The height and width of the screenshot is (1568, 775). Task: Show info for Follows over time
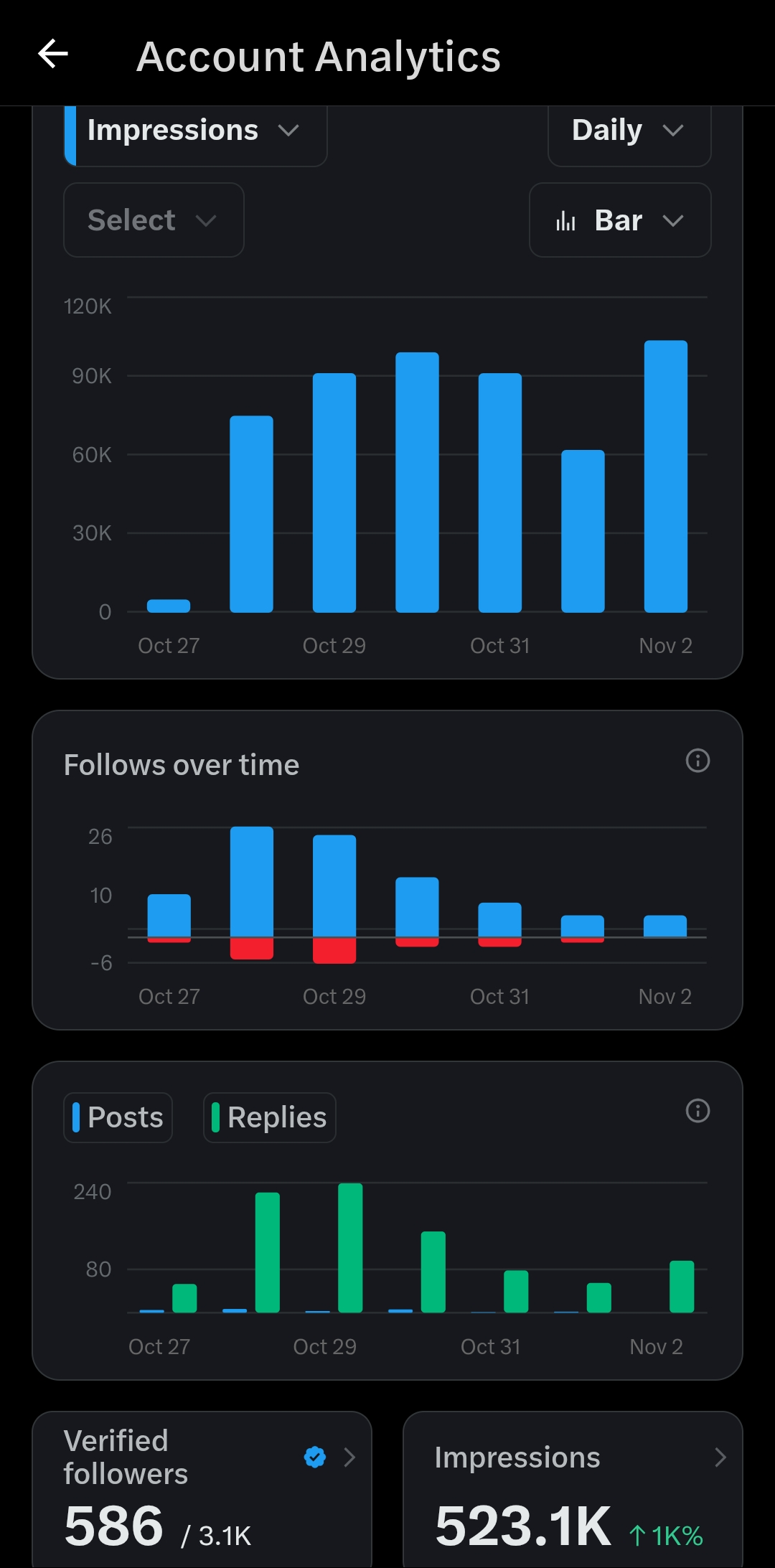click(x=697, y=761)
